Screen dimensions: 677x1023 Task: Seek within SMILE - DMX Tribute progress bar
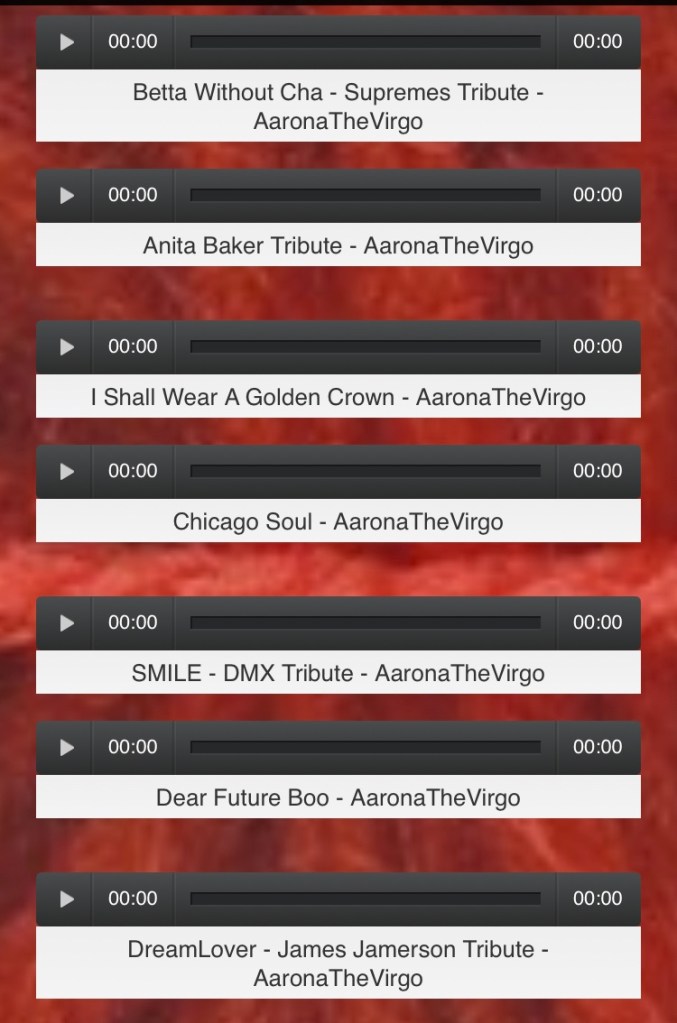[365, 623]
